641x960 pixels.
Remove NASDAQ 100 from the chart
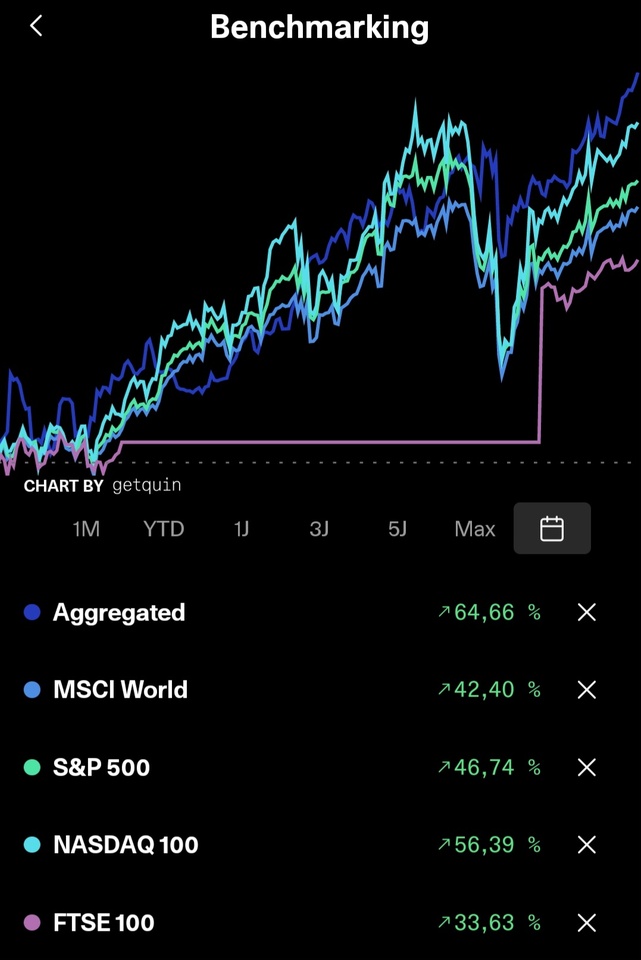point(587,845)
